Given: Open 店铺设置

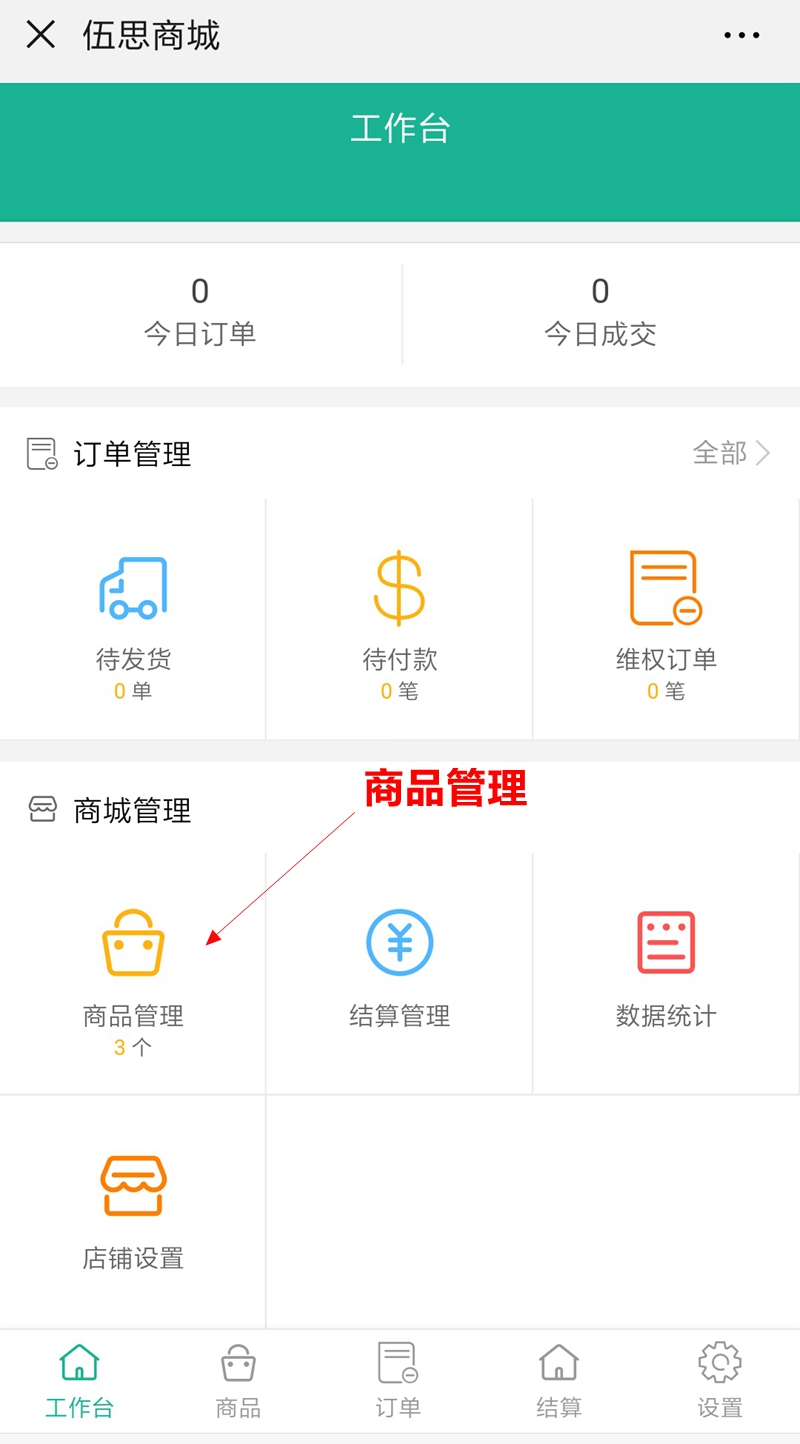Looking at the screenshot, I should [133, 1212].
